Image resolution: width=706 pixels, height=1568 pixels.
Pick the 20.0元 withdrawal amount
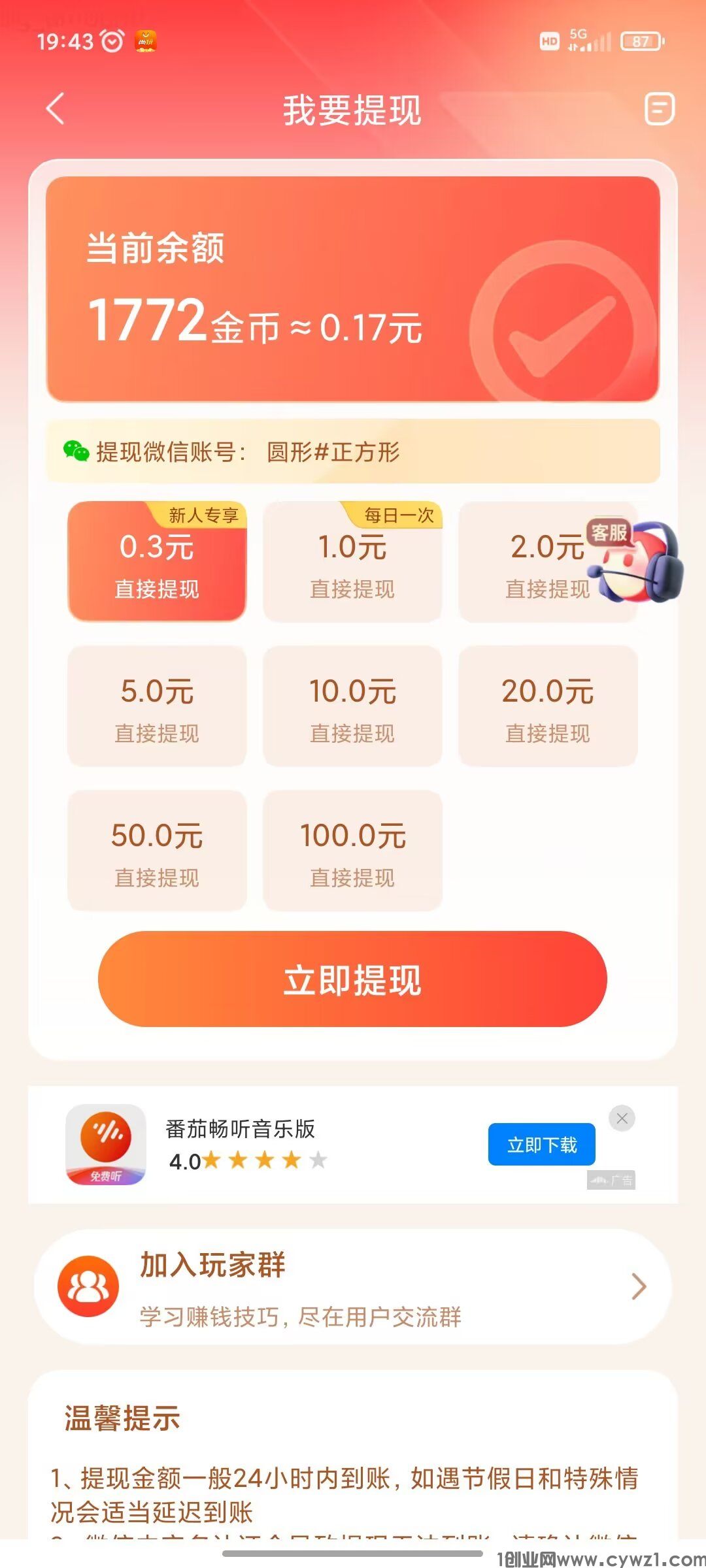(x=548, y=706)
